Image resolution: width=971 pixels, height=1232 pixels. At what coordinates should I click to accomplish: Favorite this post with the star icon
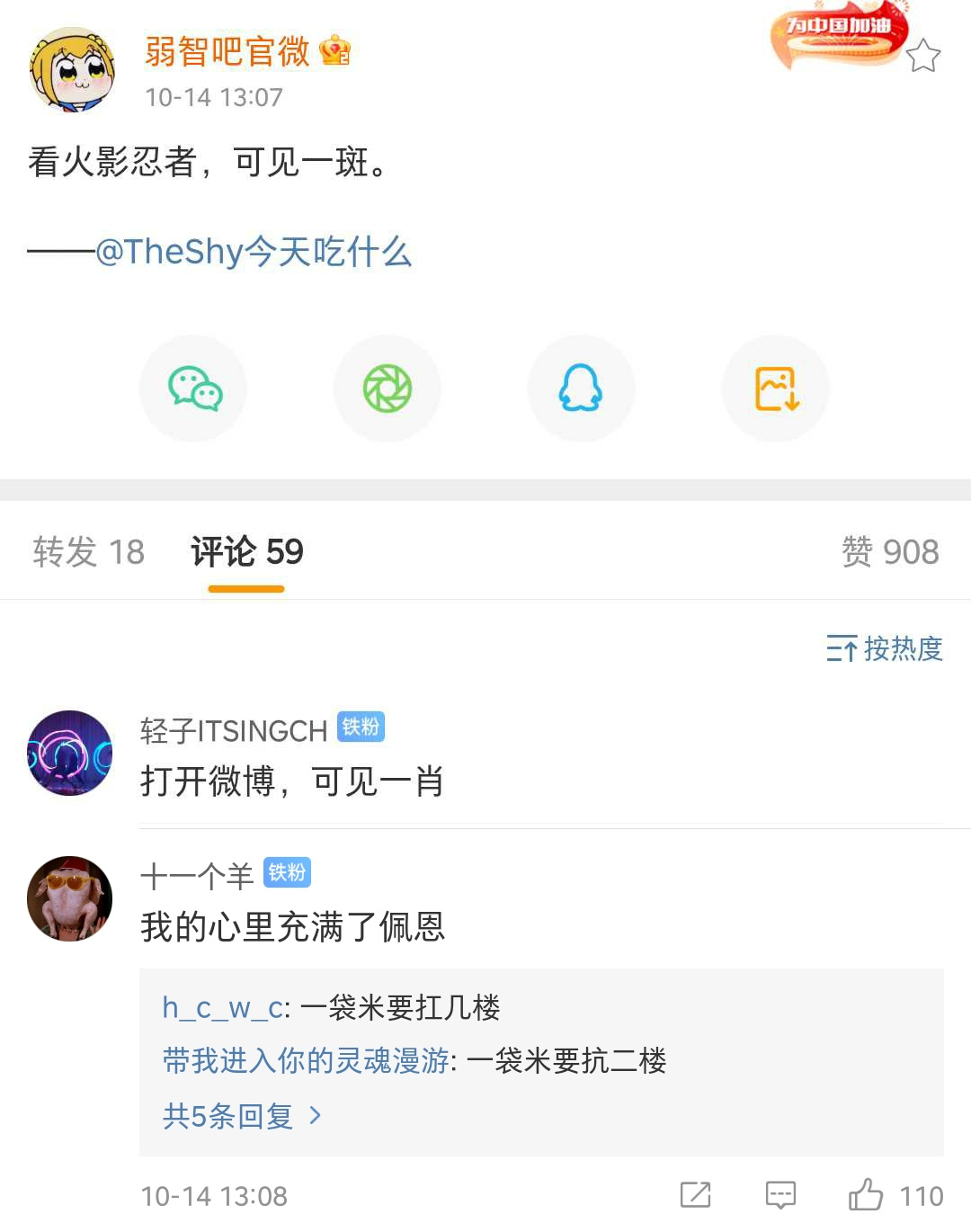pos(922,57)
